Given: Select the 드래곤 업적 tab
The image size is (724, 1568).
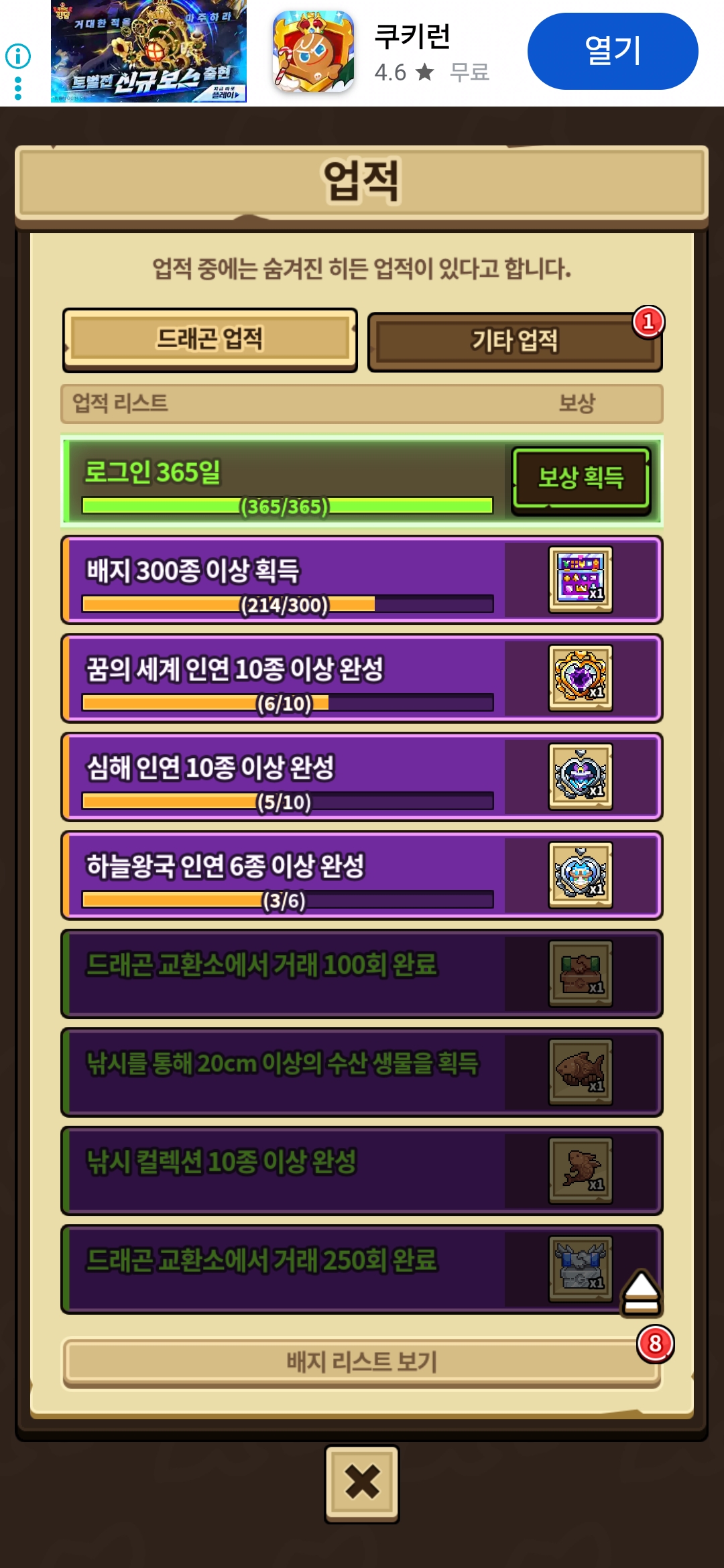Looking at the screenshot, I should click(x=210, y=339).
